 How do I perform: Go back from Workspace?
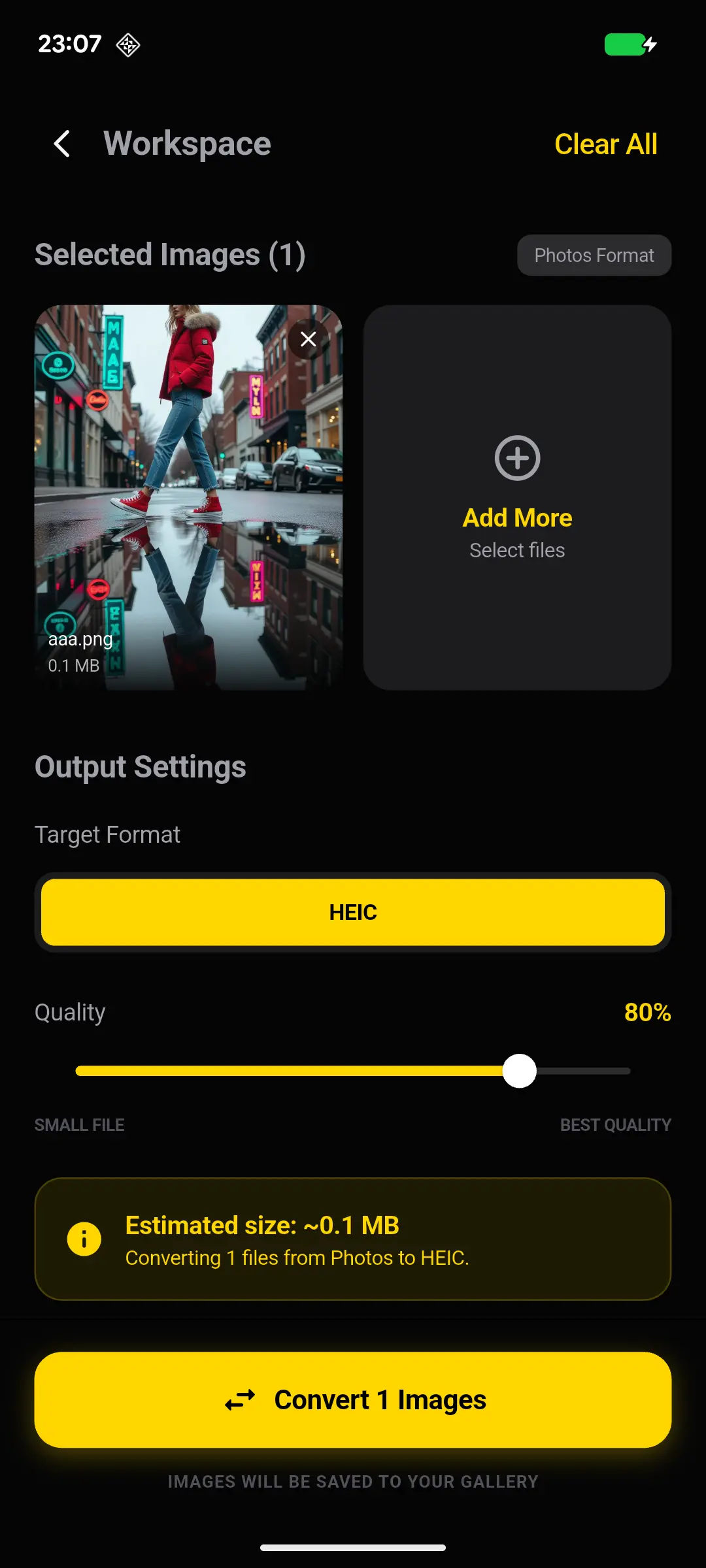tap(62, 144)
